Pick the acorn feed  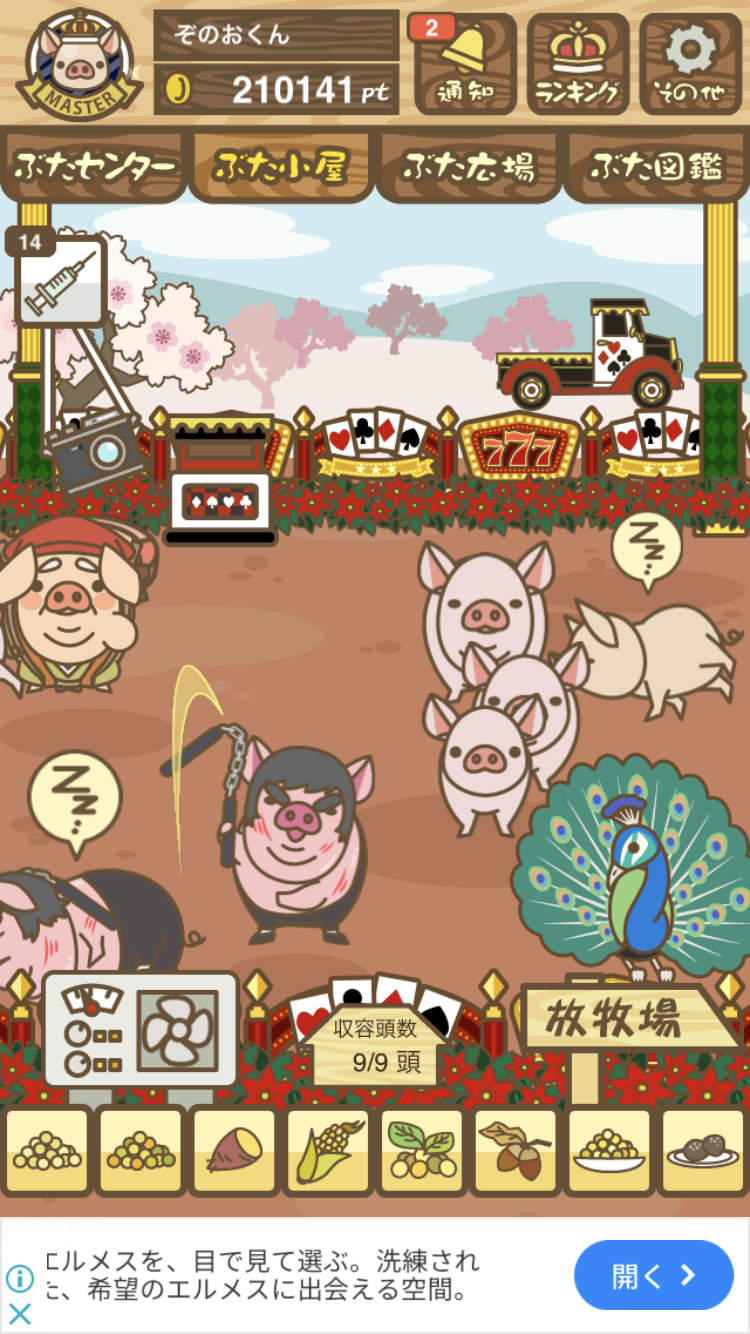pyautogui.click(x=515, y=1150)
